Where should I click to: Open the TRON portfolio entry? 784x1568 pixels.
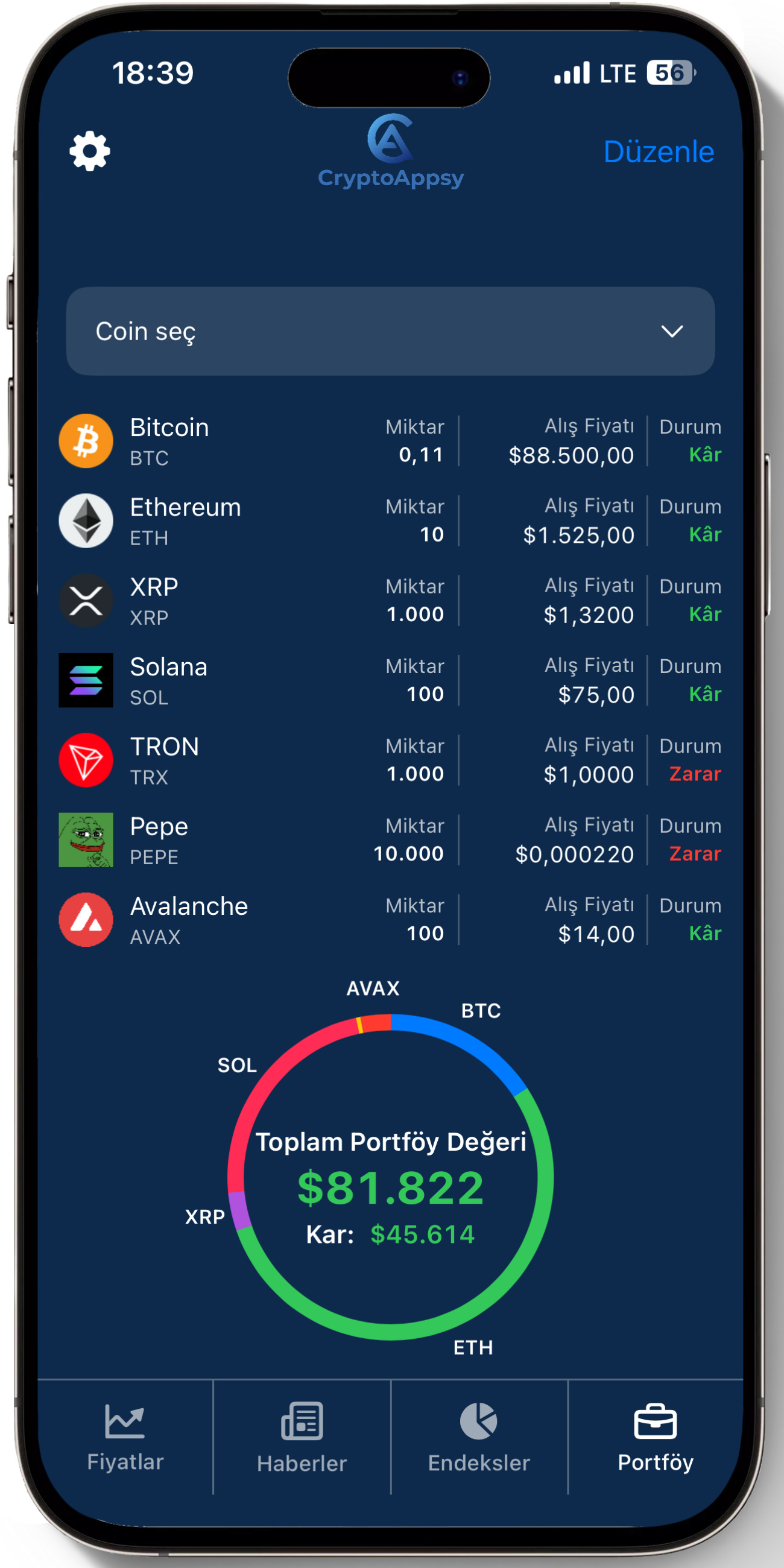click(x=390, y=760)
